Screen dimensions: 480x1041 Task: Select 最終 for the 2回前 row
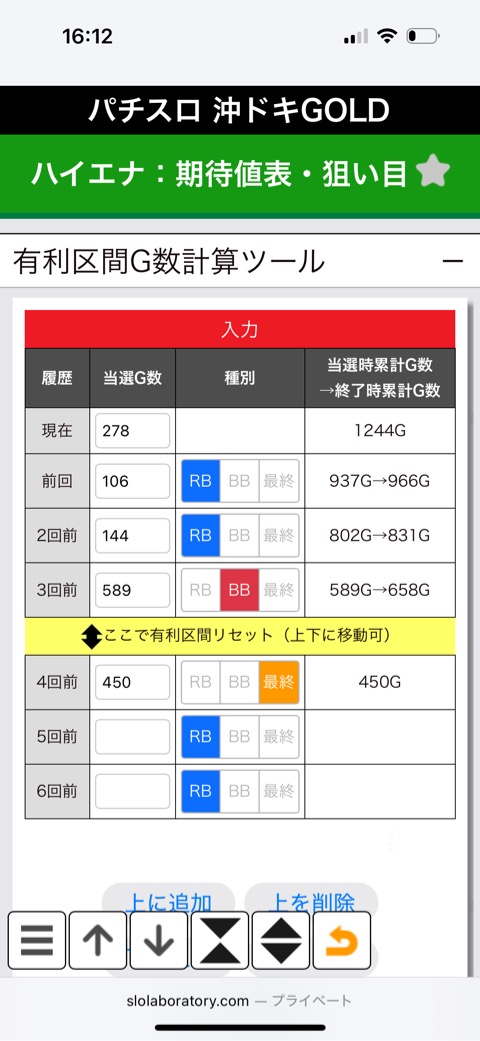click(x=279, y=535)
